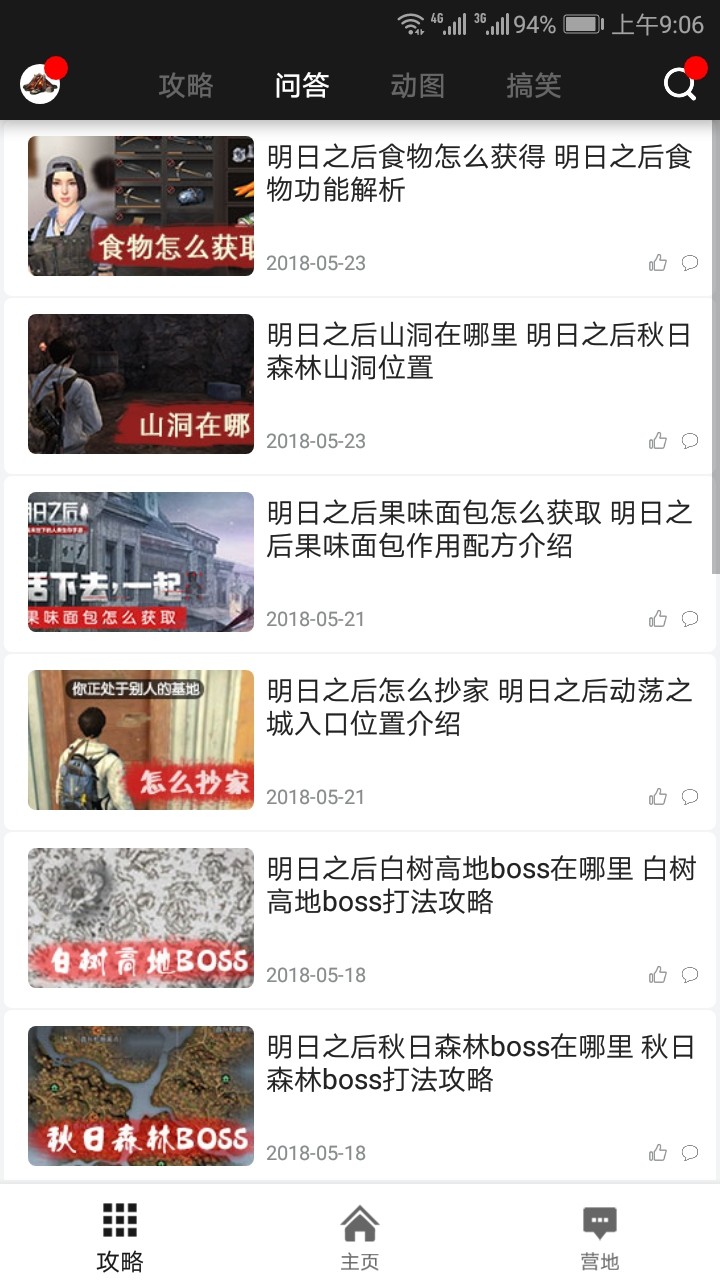Open the article 明日之后果味面包怎么获取
The width and height of the screenshot is (720, 1280).
pyautogui.click(x=478, y=530)
